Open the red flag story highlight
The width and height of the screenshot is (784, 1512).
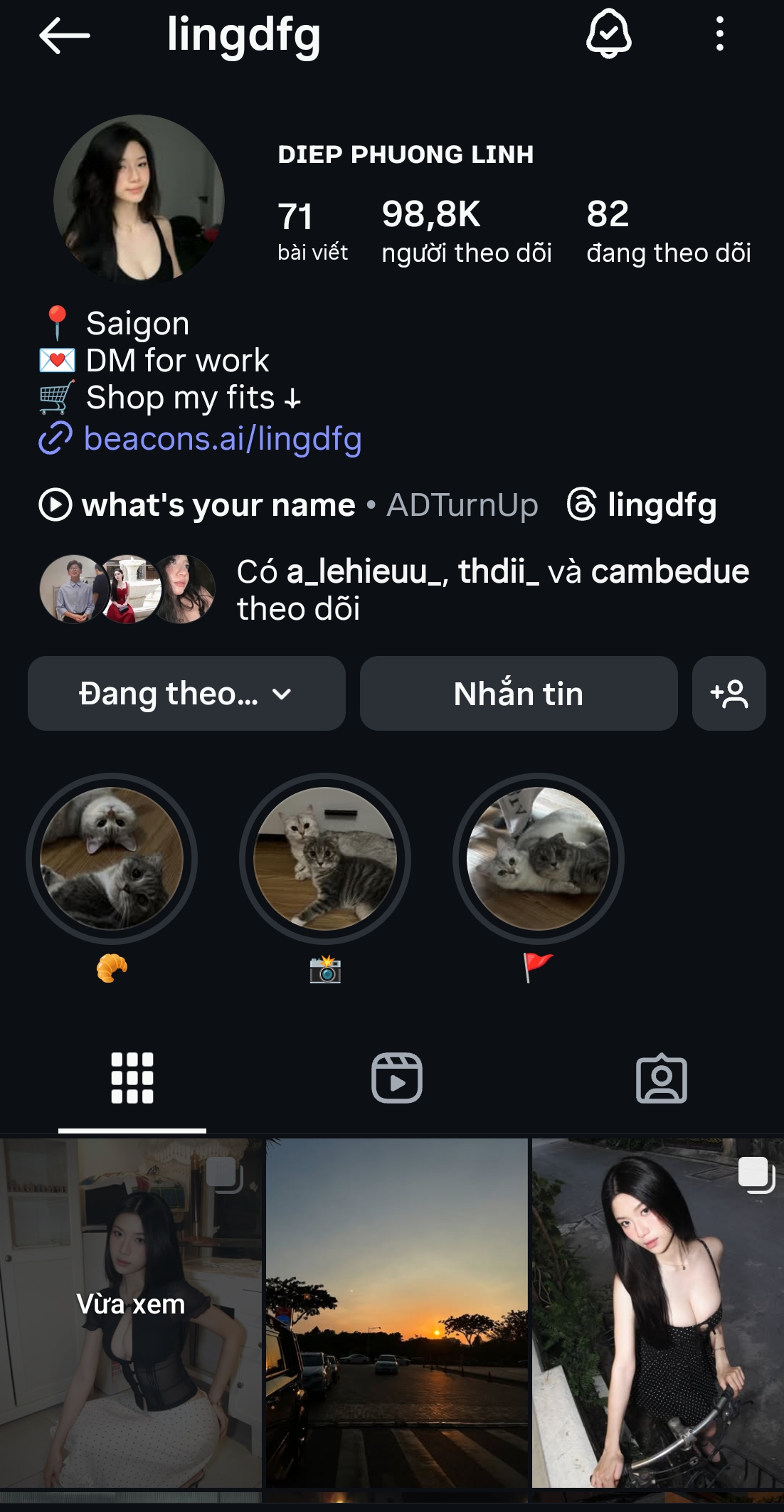pos(539,859)
